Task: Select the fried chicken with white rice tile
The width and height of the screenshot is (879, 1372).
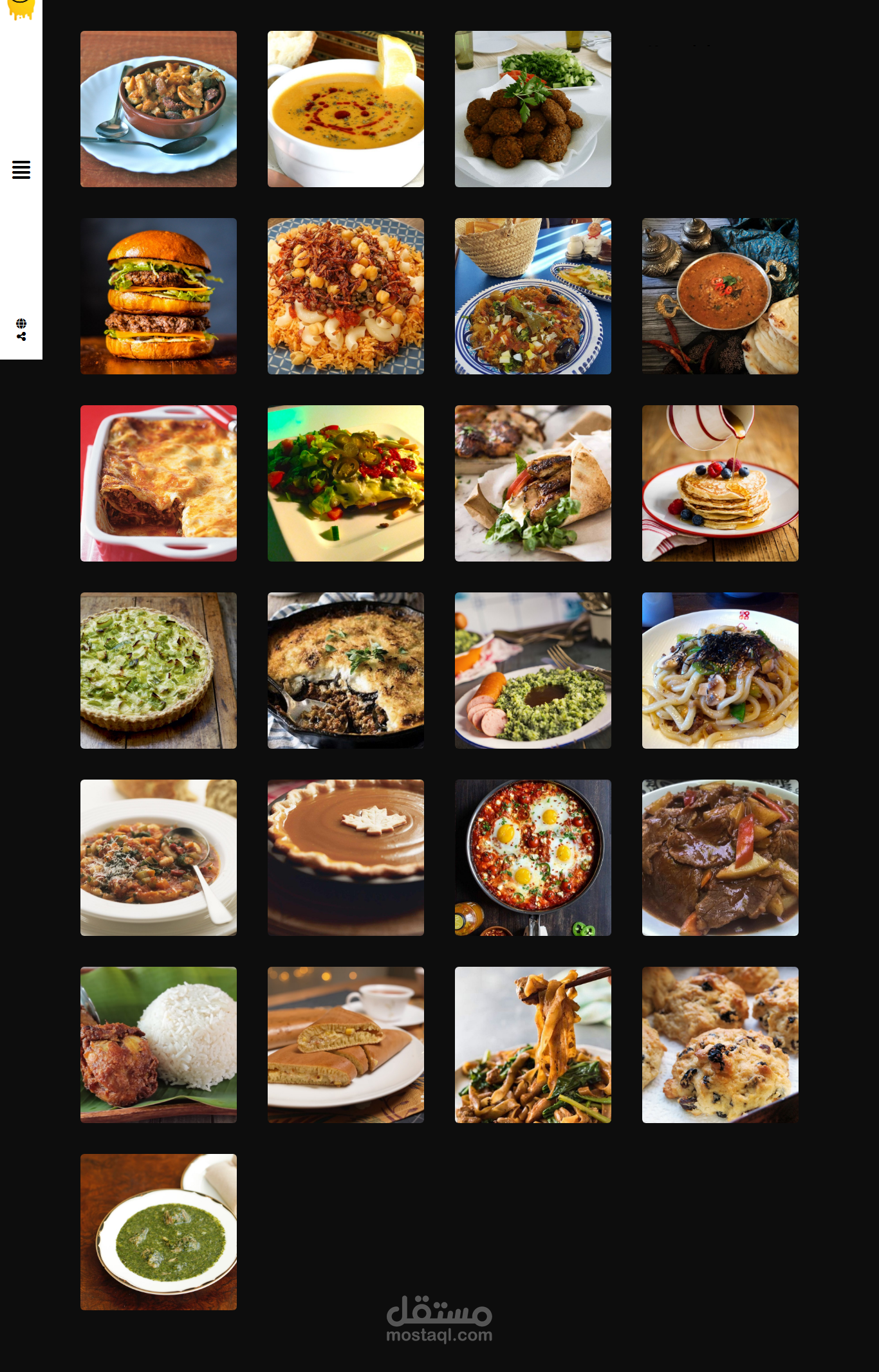Action: coord(158,1045)
